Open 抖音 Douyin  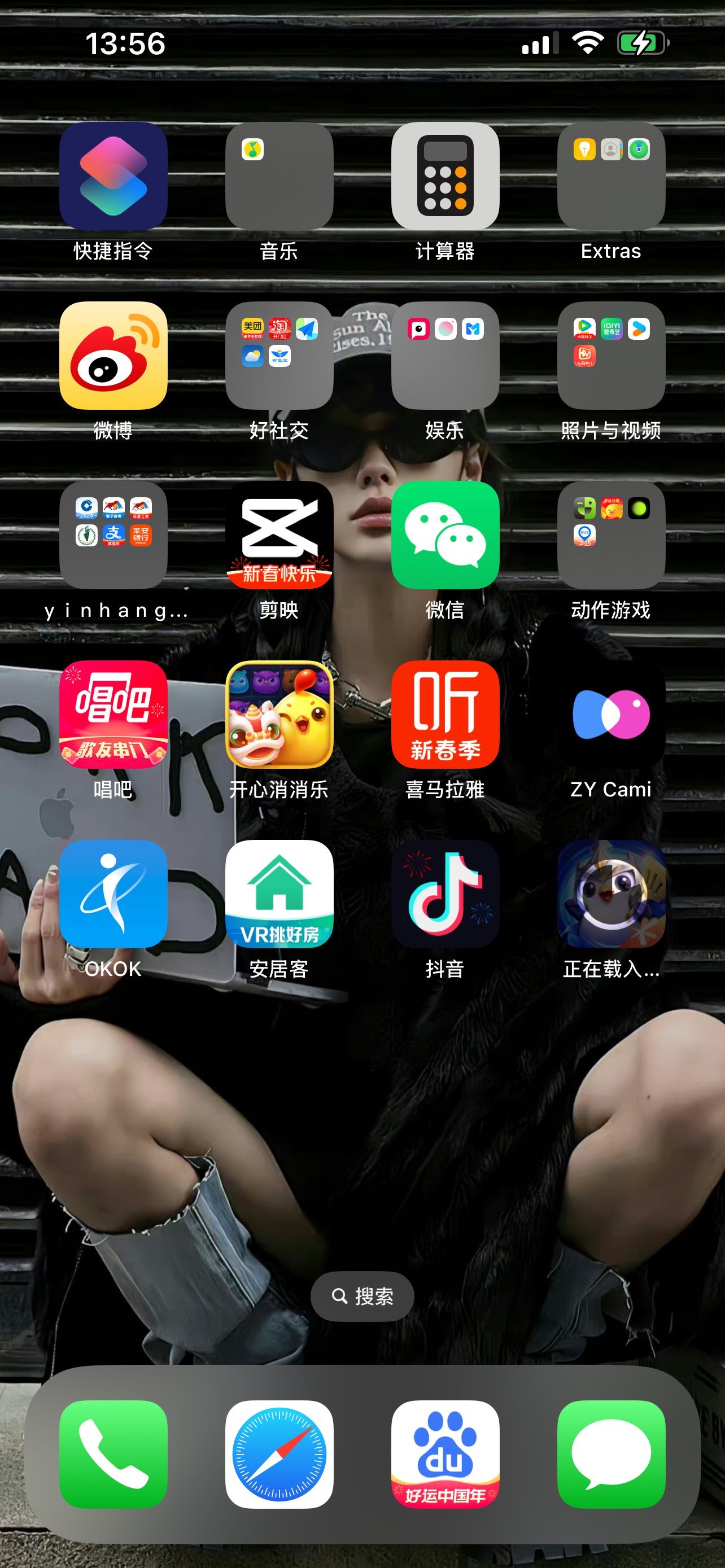click(x=445, y=894)
